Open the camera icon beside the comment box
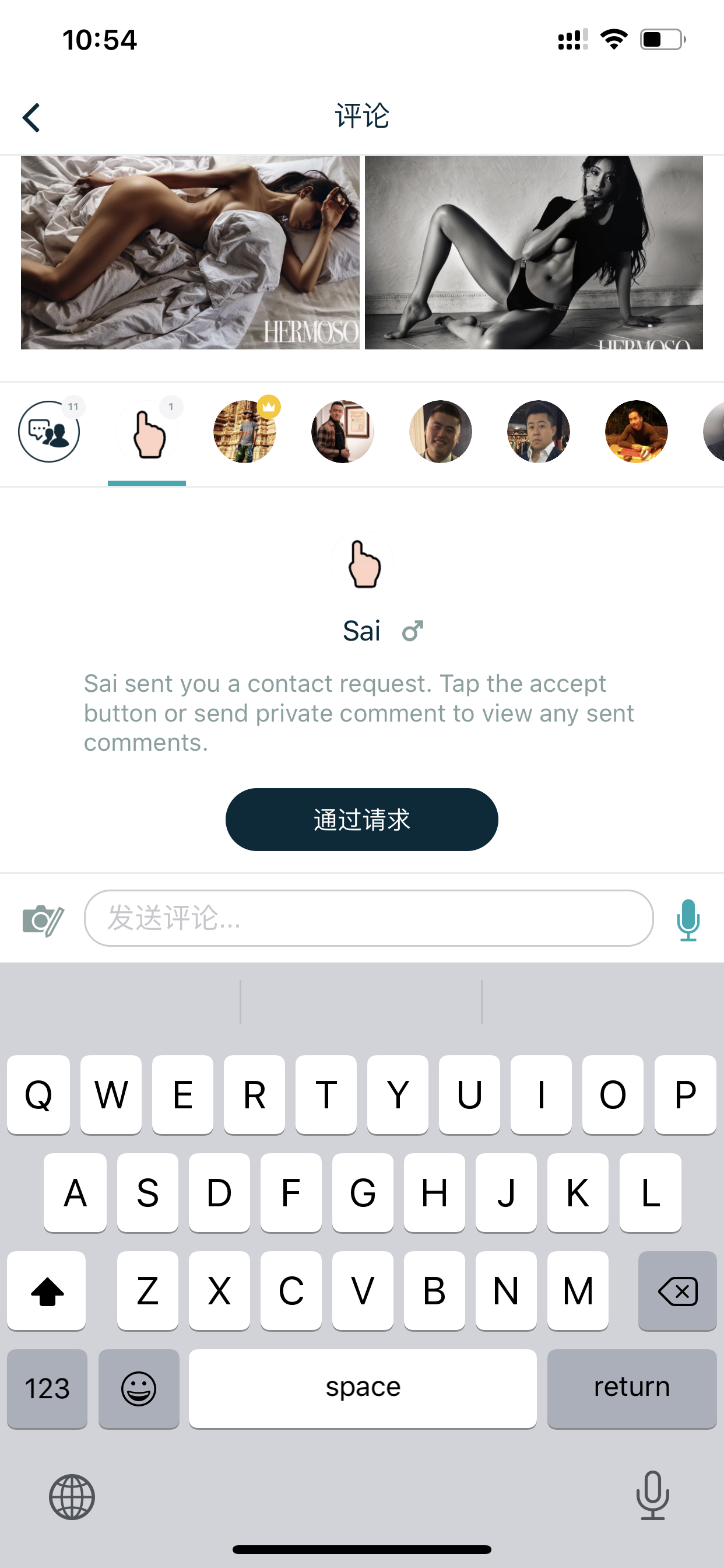The height and width of the screenshot is (1568, 724). click(43, 919)
